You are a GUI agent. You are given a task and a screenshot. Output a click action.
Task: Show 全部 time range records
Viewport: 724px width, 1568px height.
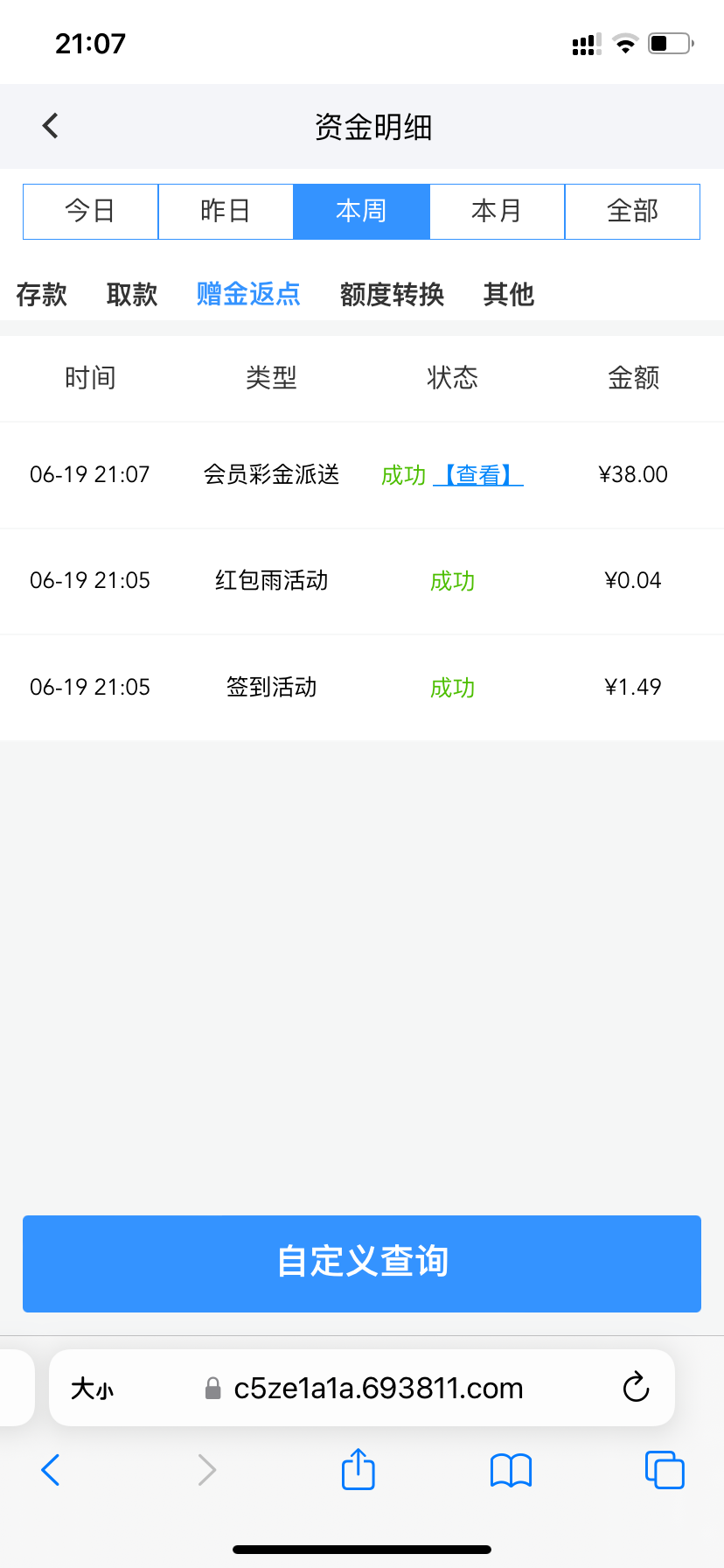(x=632, y=211)
